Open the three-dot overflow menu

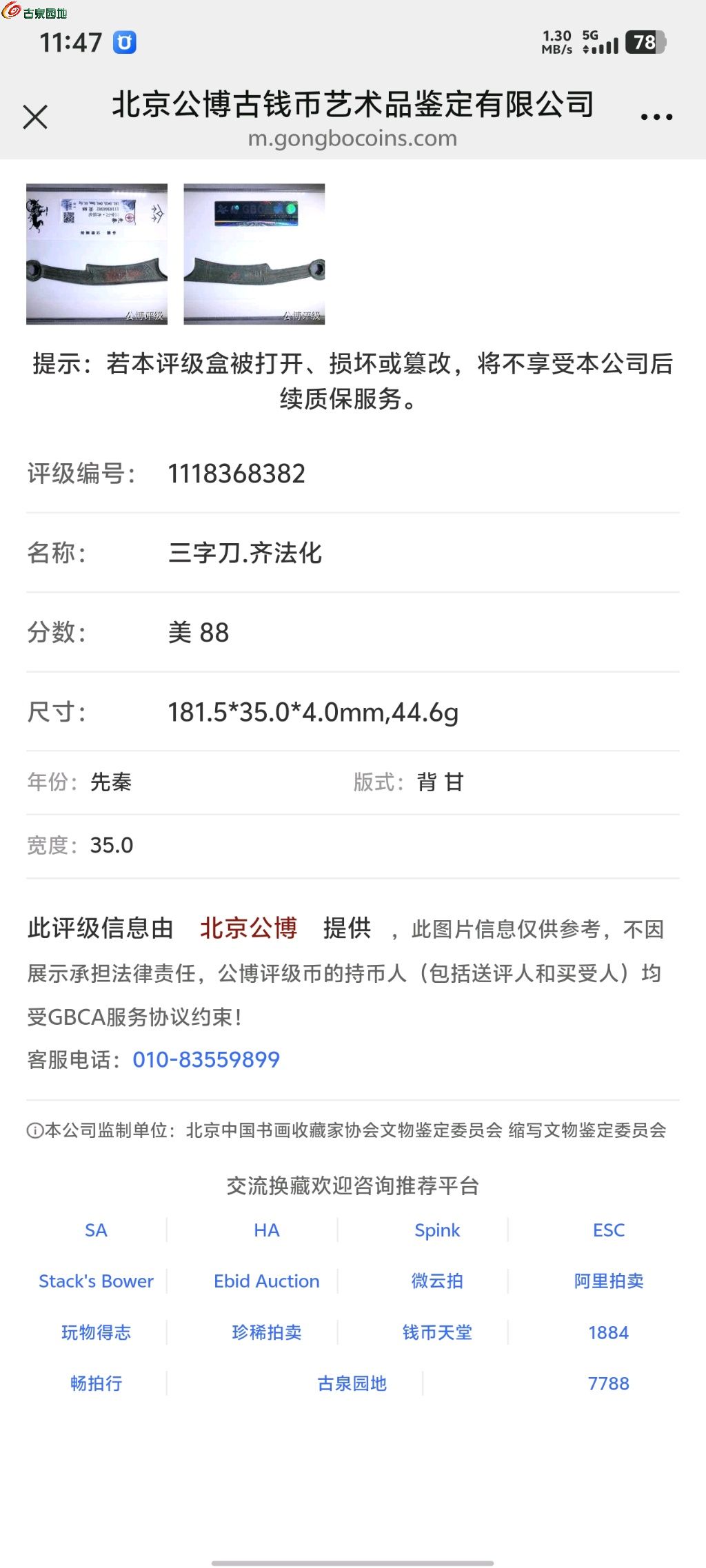tap(656, 117)
